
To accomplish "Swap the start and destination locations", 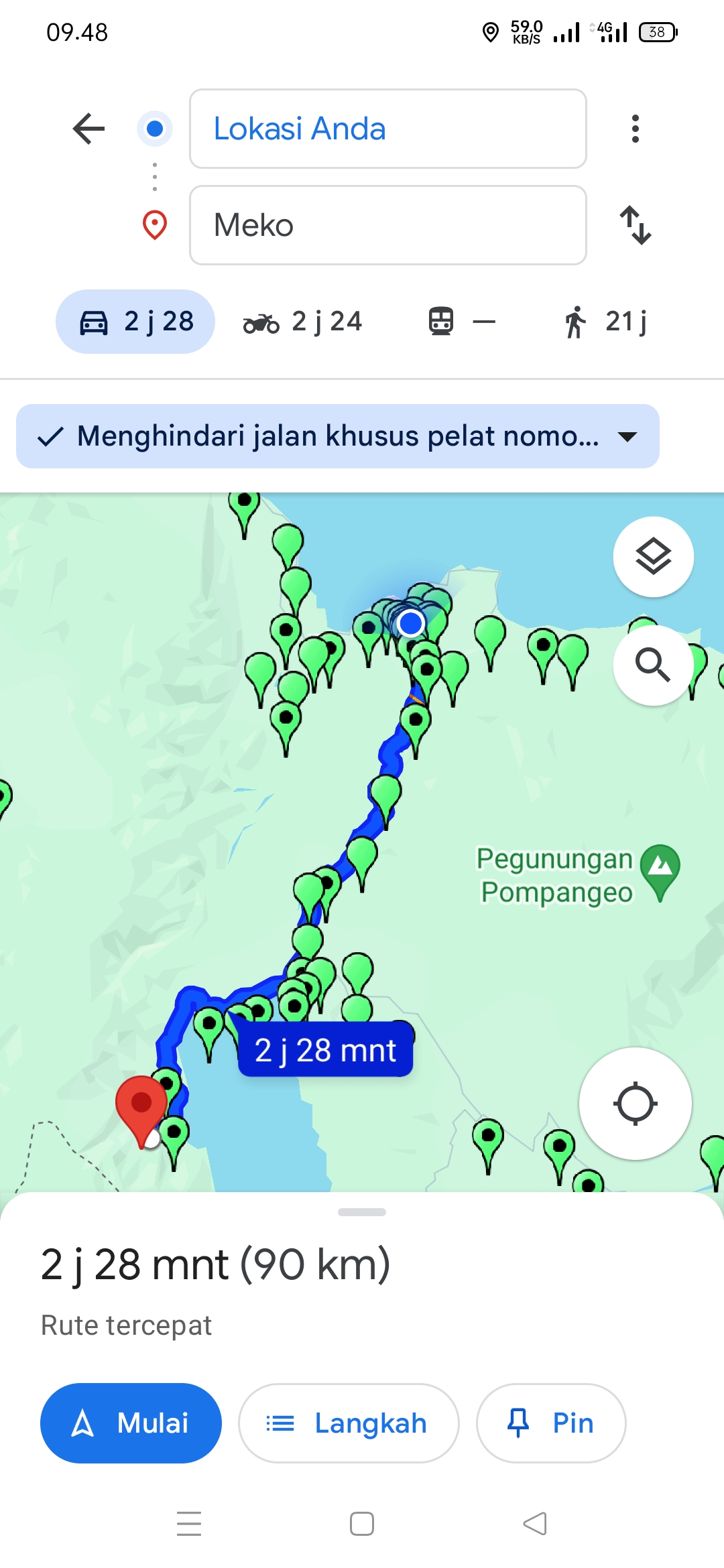I will (x=635, y=225).
